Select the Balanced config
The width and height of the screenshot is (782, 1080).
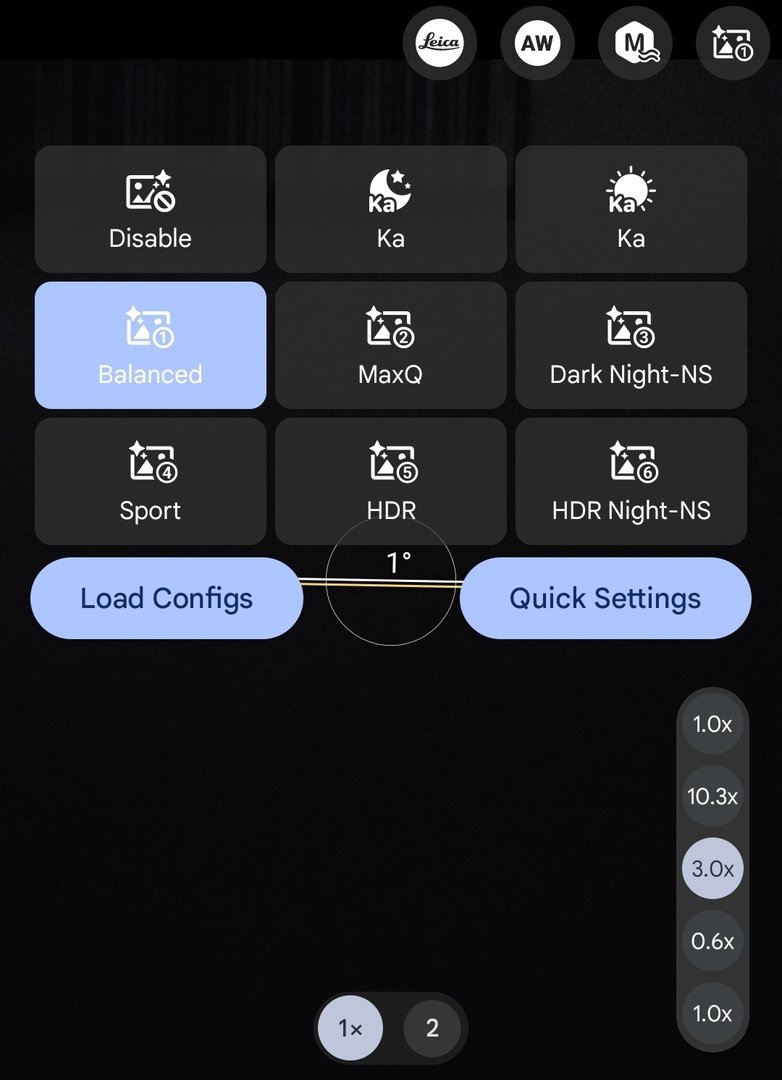tap(150, 345)
